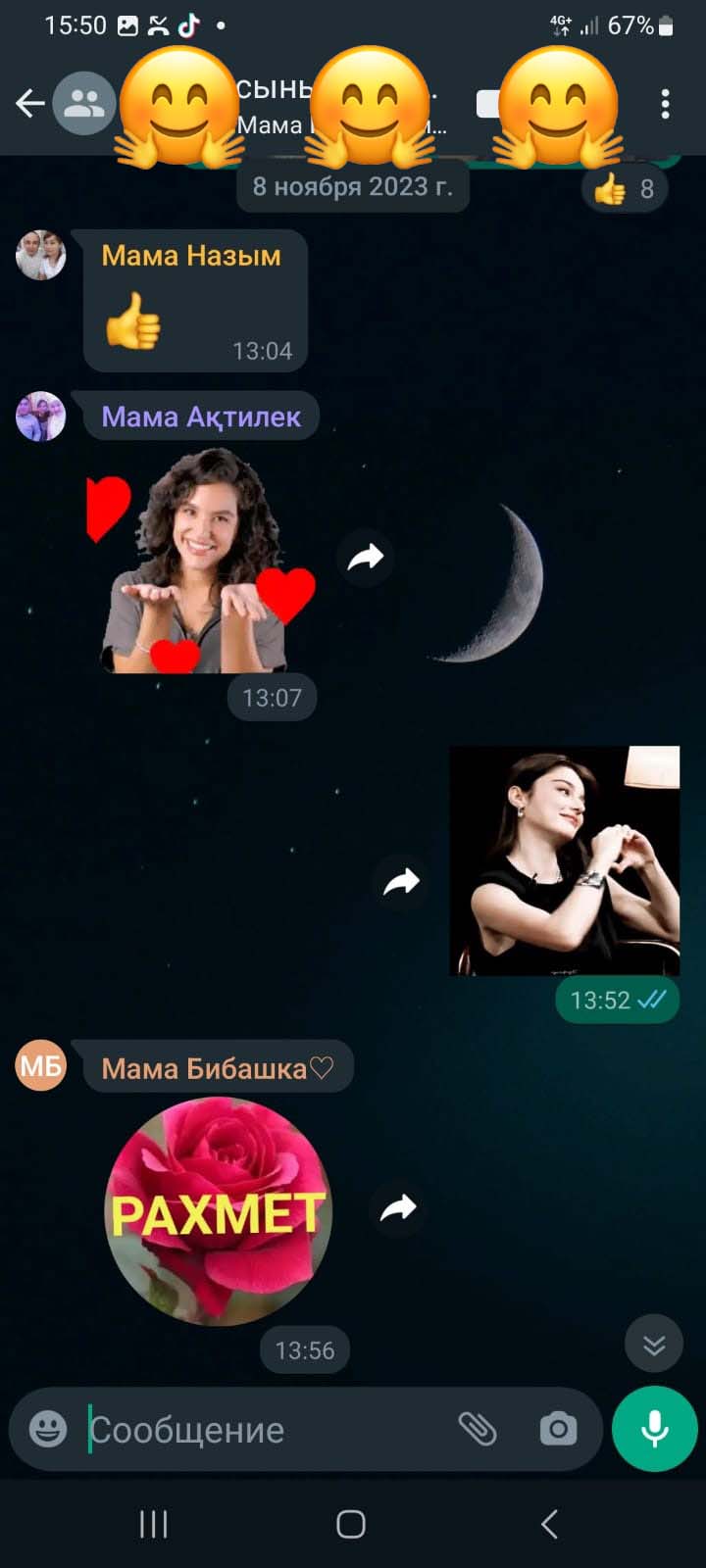Image resolution: width=706 pixels, height=1568 pixels.
Task: Focus the Сообщение message field
Action: pos(265,1430)
